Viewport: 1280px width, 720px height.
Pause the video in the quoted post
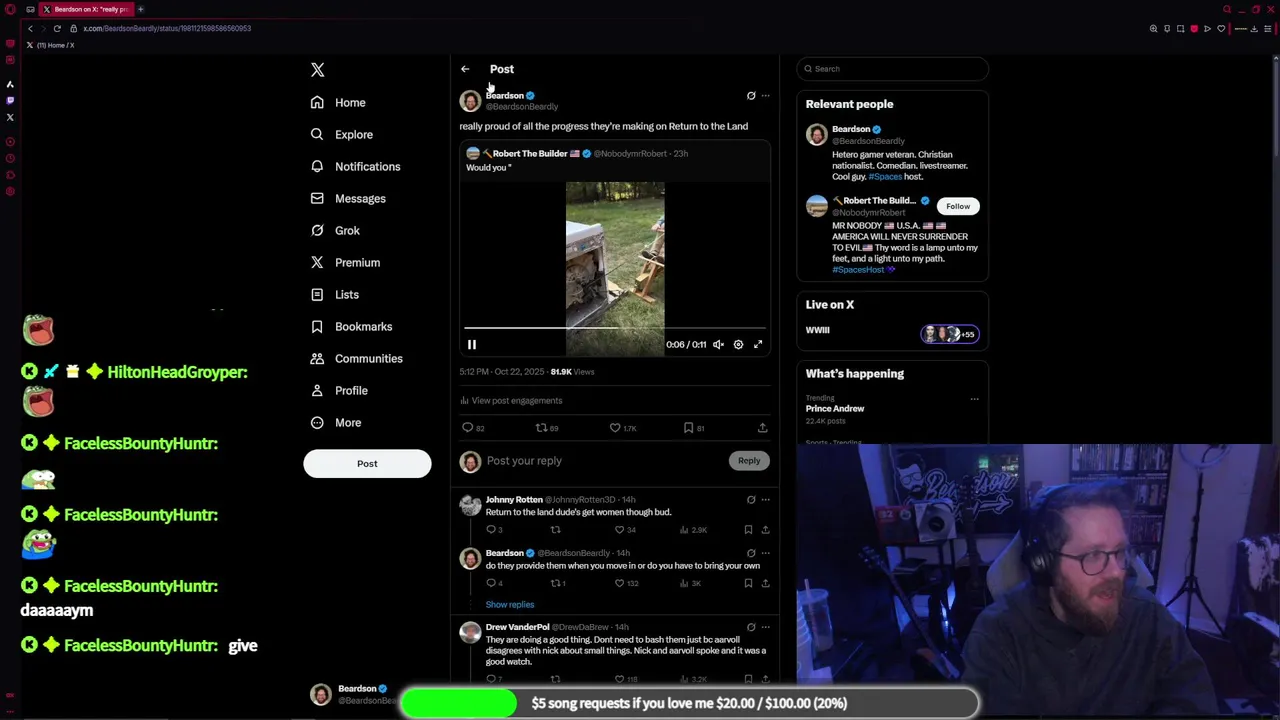point(472,344)
